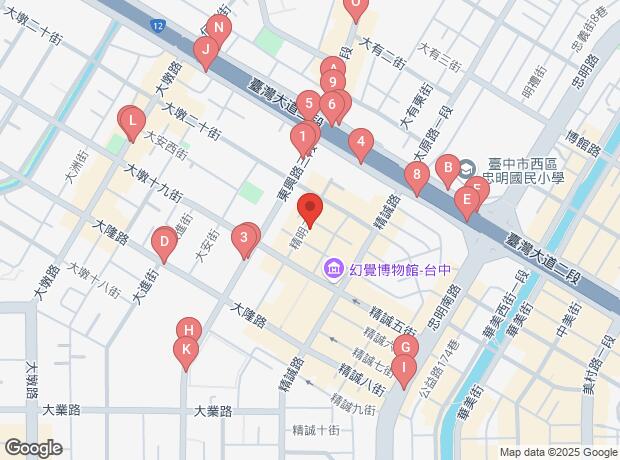Tap the map marker labeled K
Image resolution: width=620 pixels, height=460 pixels.
[x=185, y=350]
